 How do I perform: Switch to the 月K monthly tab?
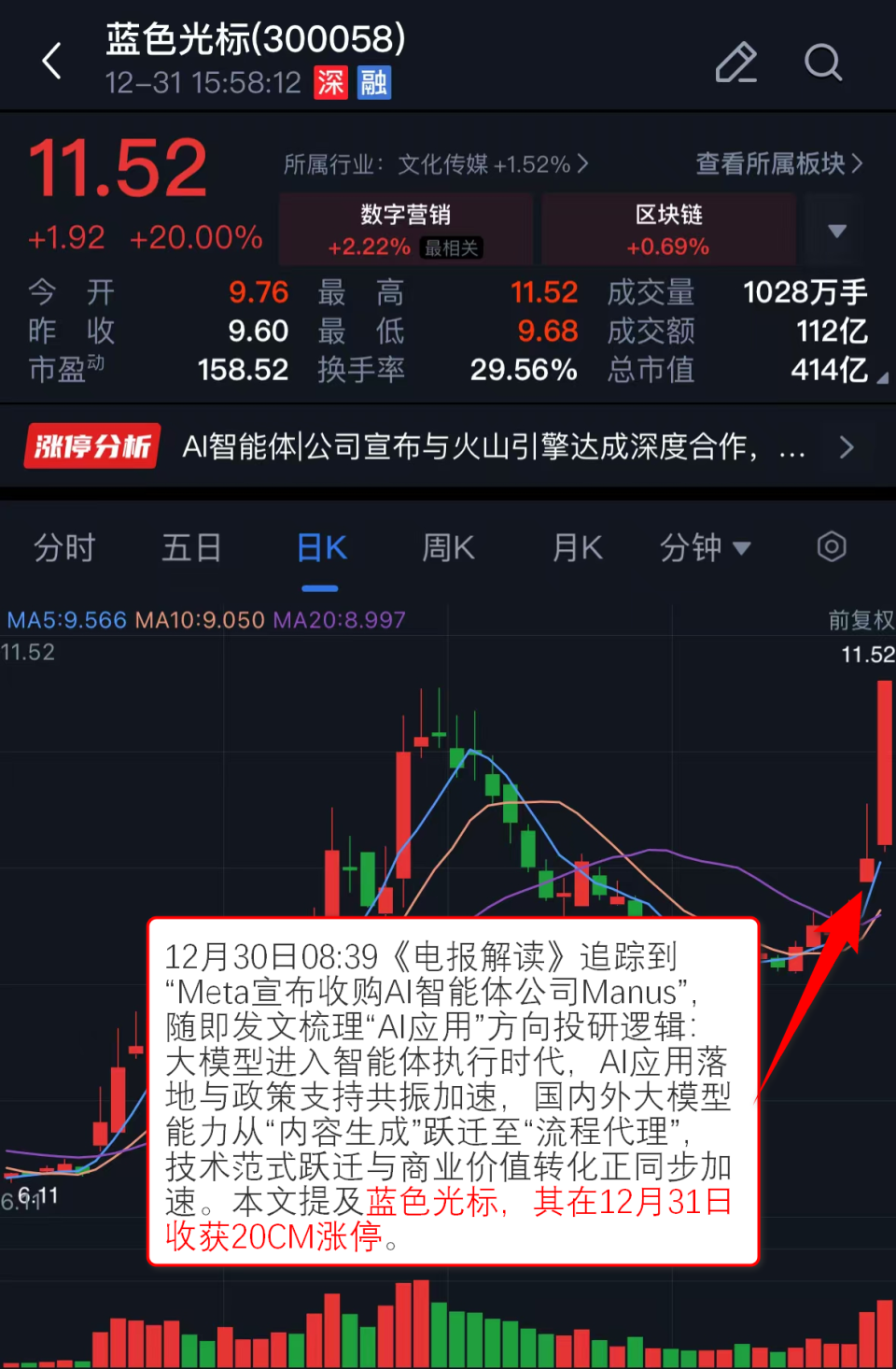[x=576, y=548]
